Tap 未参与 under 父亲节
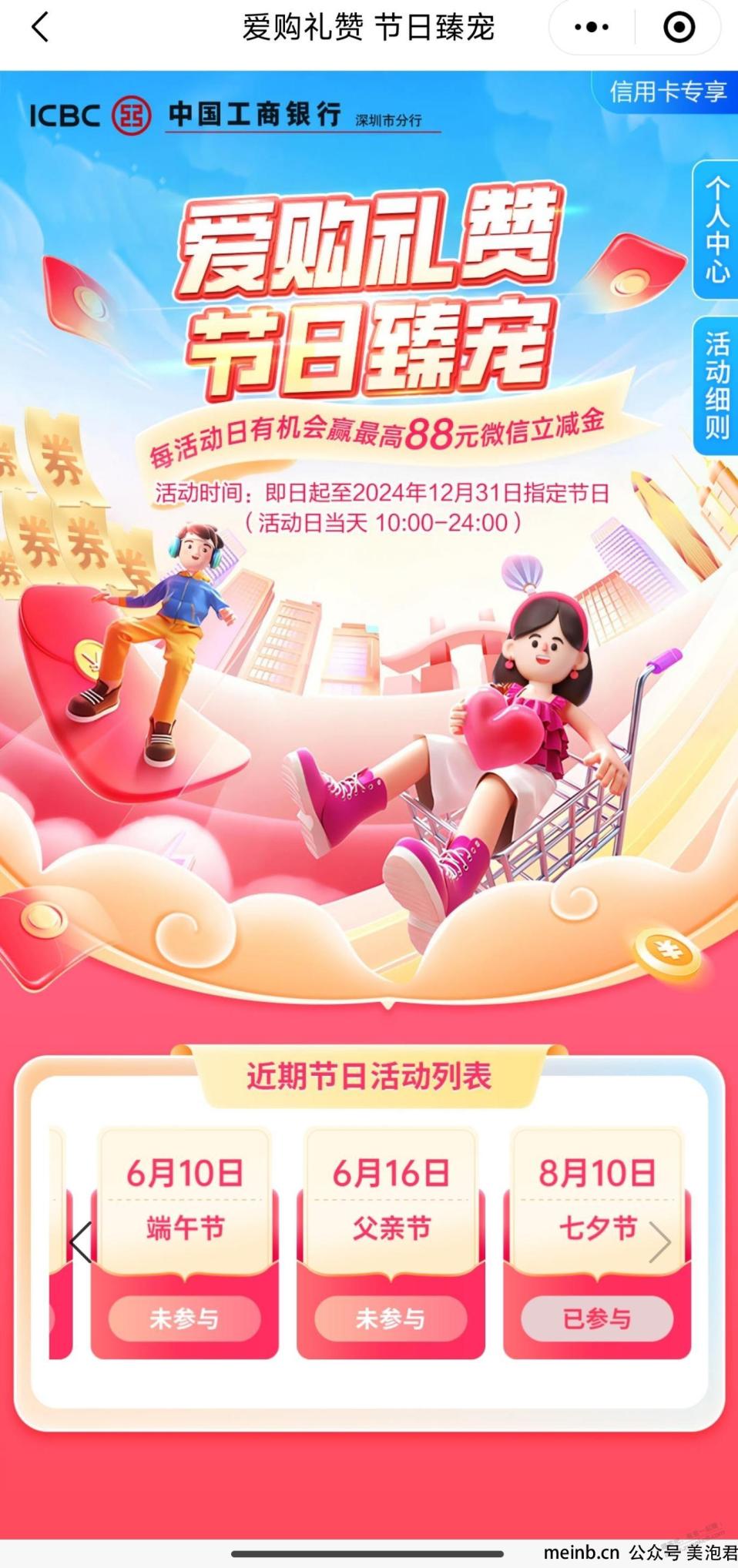 click(x=391, y=1318)
